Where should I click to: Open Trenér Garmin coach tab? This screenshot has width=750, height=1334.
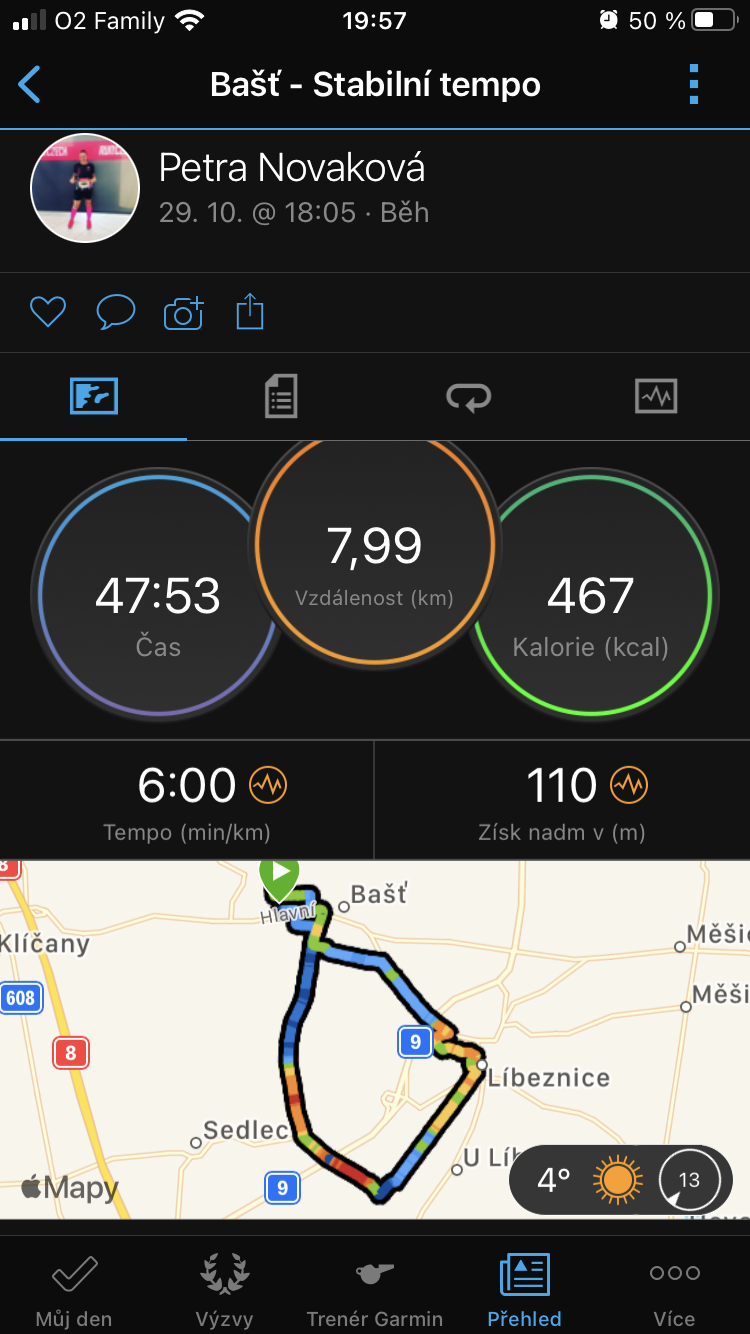point(375,1291)
